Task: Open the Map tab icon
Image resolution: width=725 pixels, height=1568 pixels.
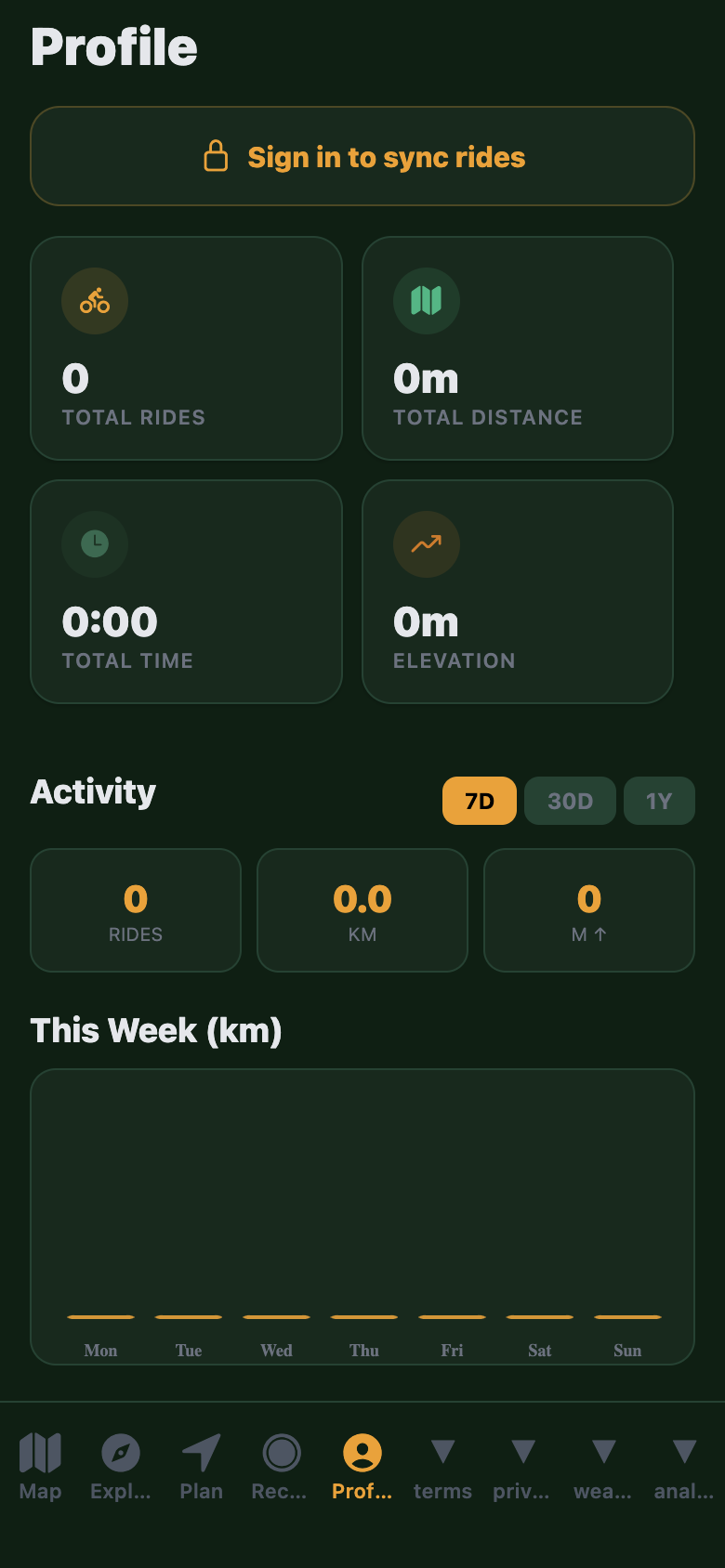Action: 40,1452
